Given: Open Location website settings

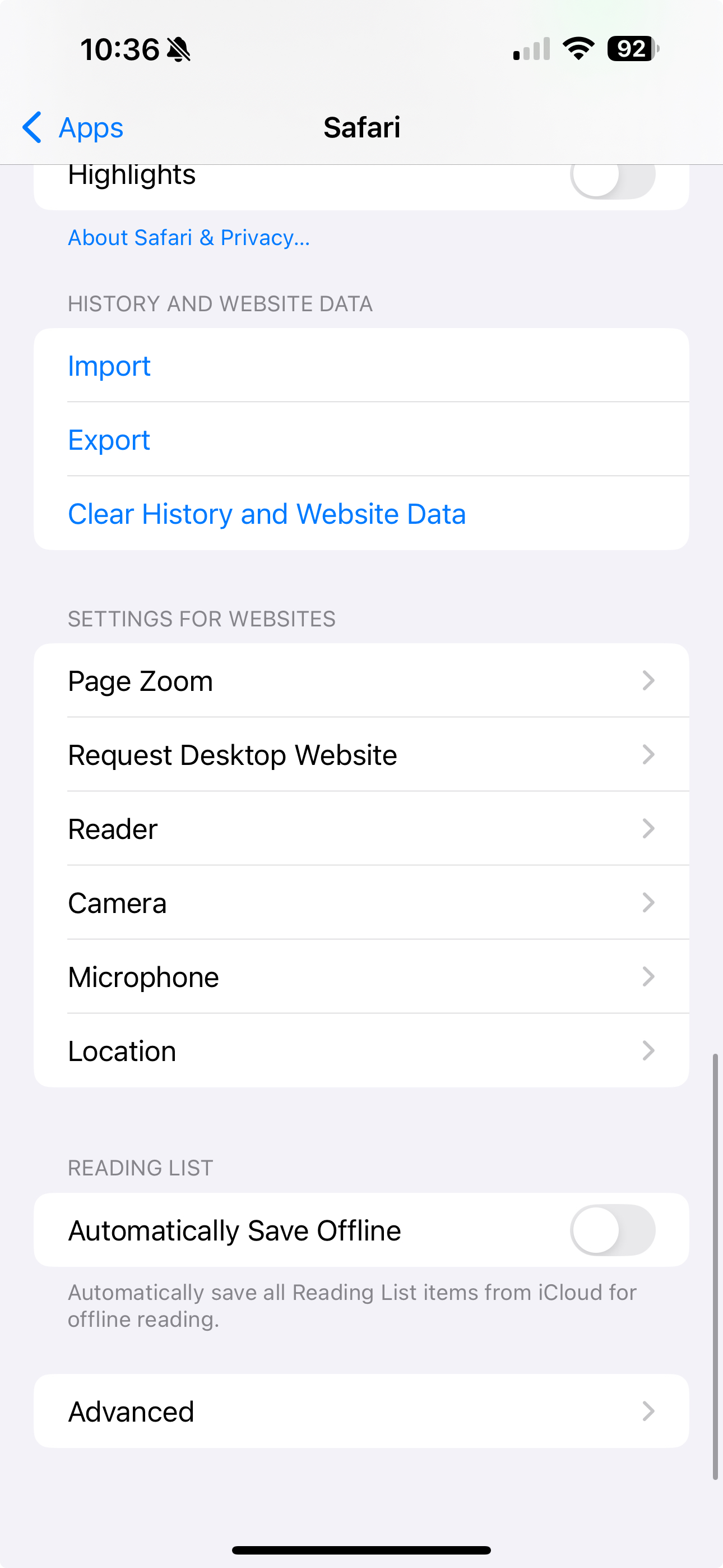Looking at the screenshot, I should 361,1051.
